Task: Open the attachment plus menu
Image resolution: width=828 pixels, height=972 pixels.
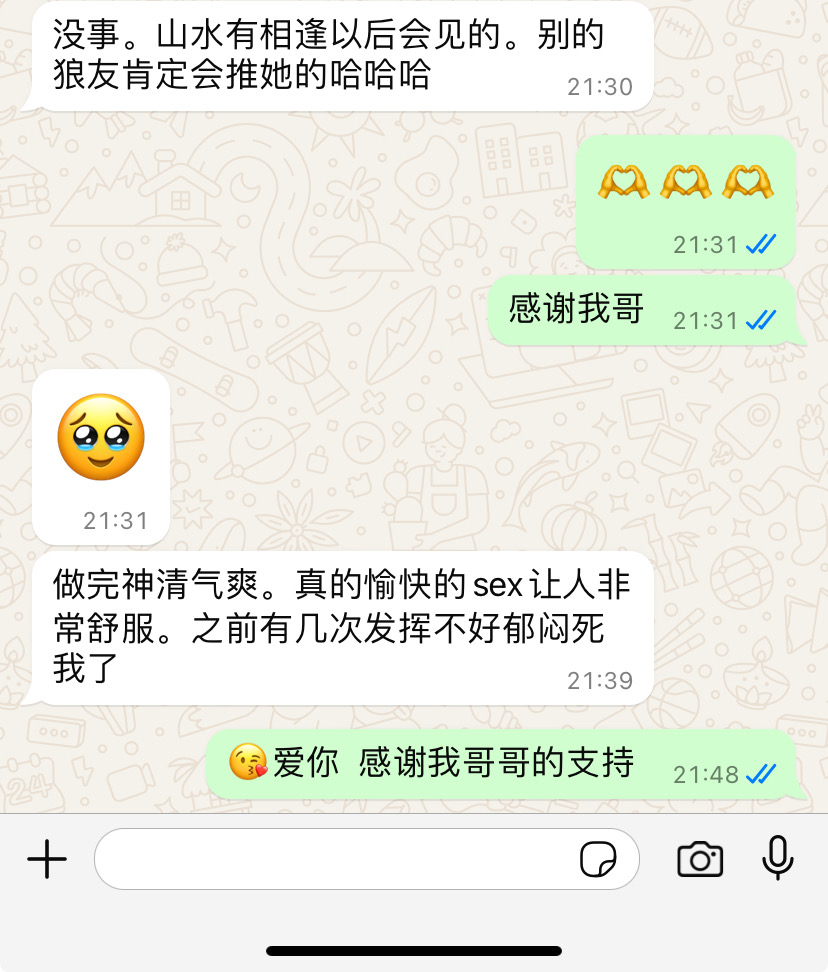Action: [46, 859]
